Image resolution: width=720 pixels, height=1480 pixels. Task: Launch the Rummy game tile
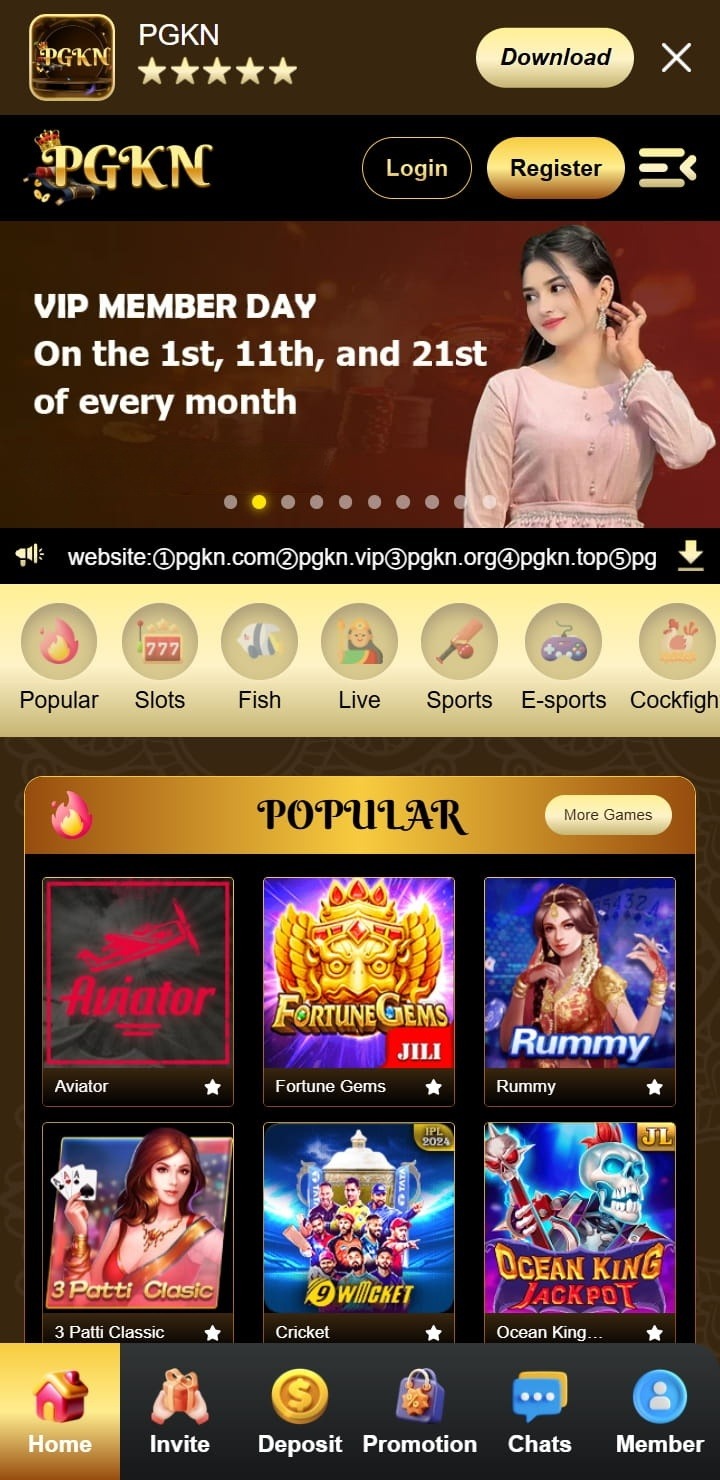(580, 975)
